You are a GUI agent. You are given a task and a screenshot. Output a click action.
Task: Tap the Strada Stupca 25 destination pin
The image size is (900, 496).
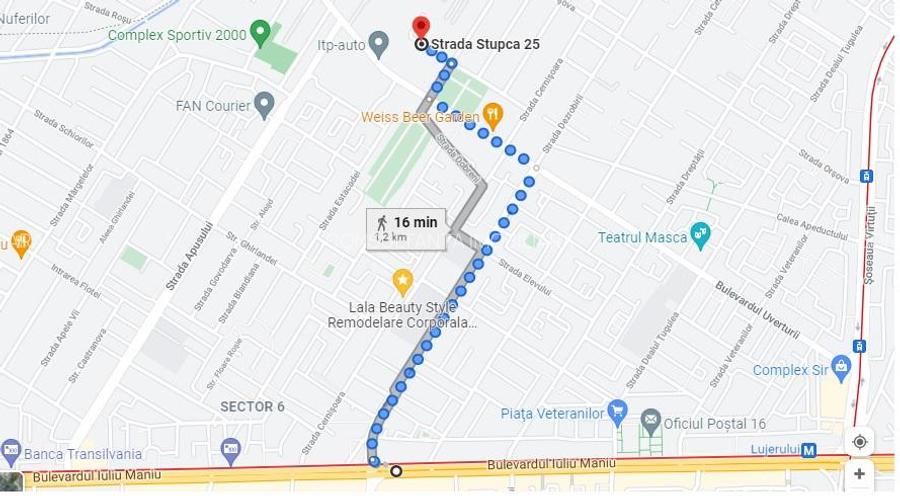click(421, 28)
